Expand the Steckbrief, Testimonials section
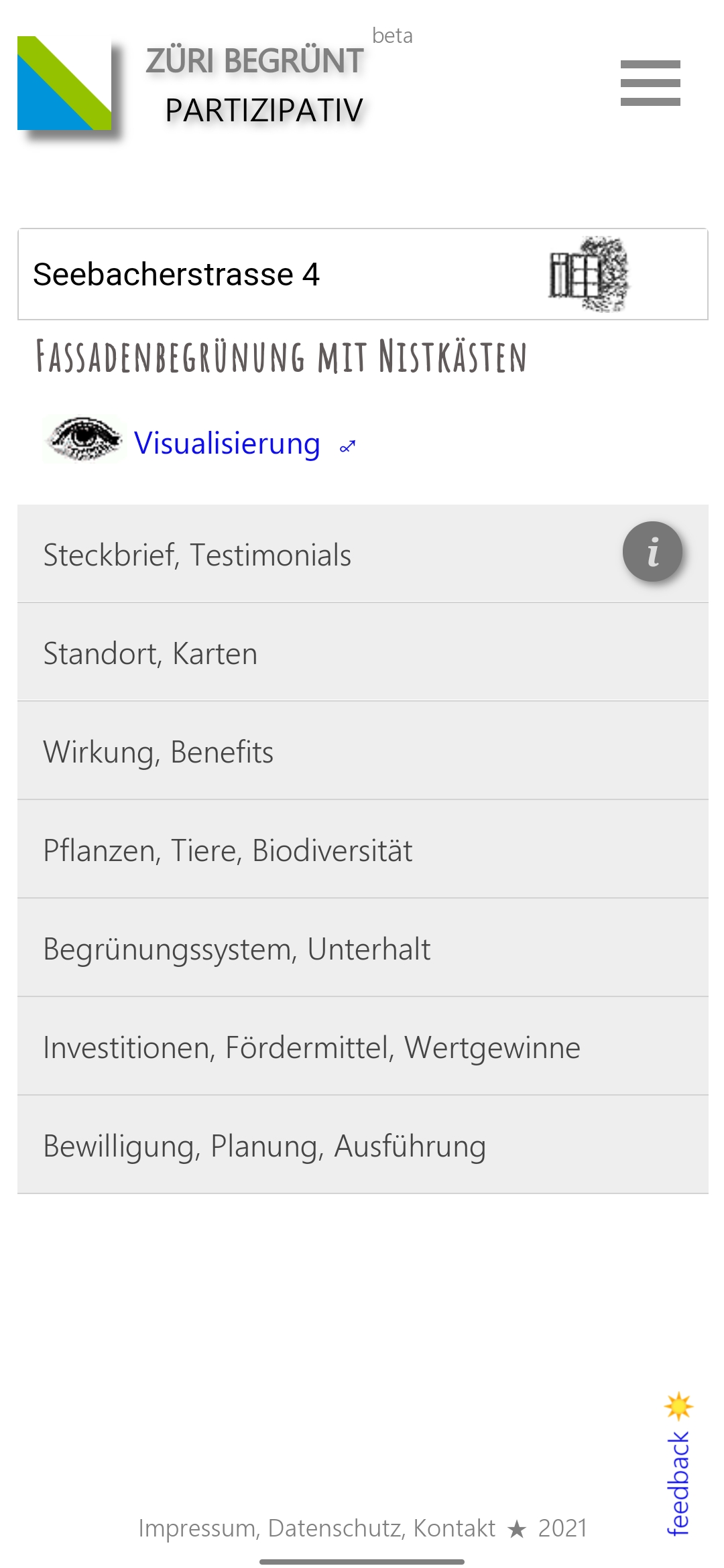This screenshot has width=724, height=1568. click(x=363, y=553)
